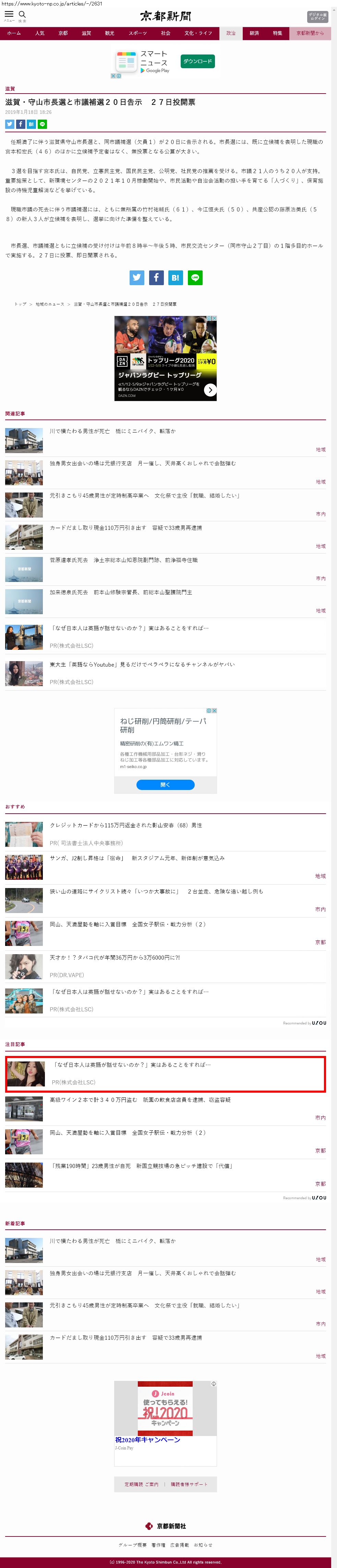Tap the large Facebook share button
337x1568 pixels.
(x=156, y=278)
